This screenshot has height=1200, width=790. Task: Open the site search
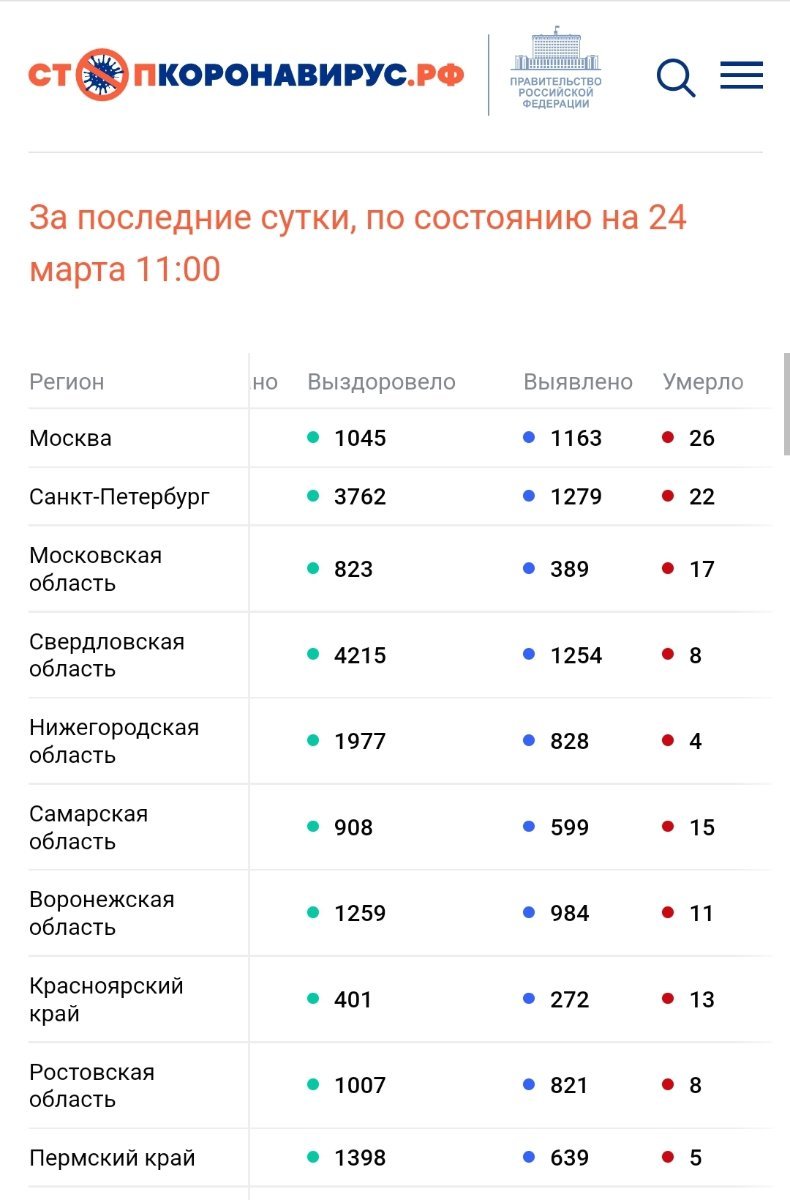tap(675, 77)
